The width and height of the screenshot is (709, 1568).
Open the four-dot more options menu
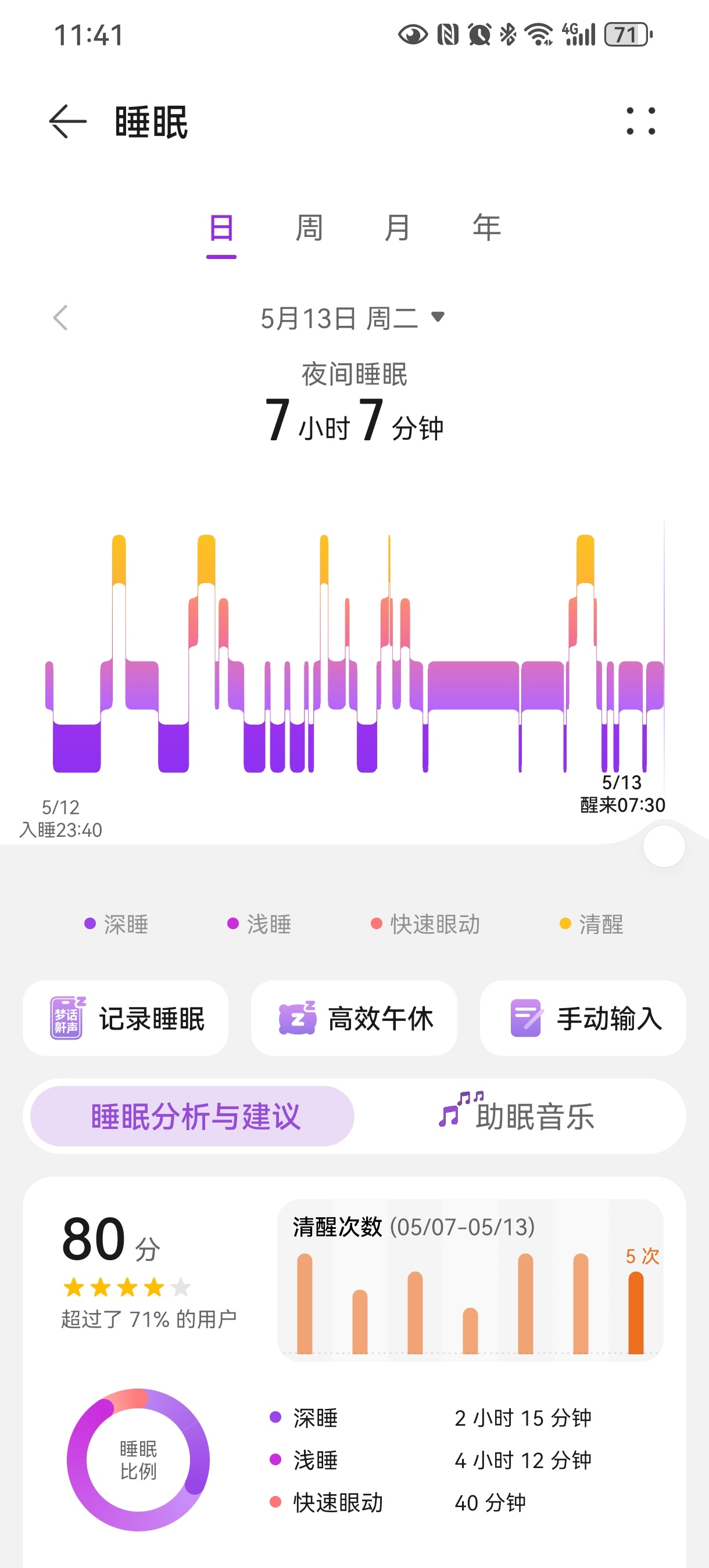pos(641,121)
